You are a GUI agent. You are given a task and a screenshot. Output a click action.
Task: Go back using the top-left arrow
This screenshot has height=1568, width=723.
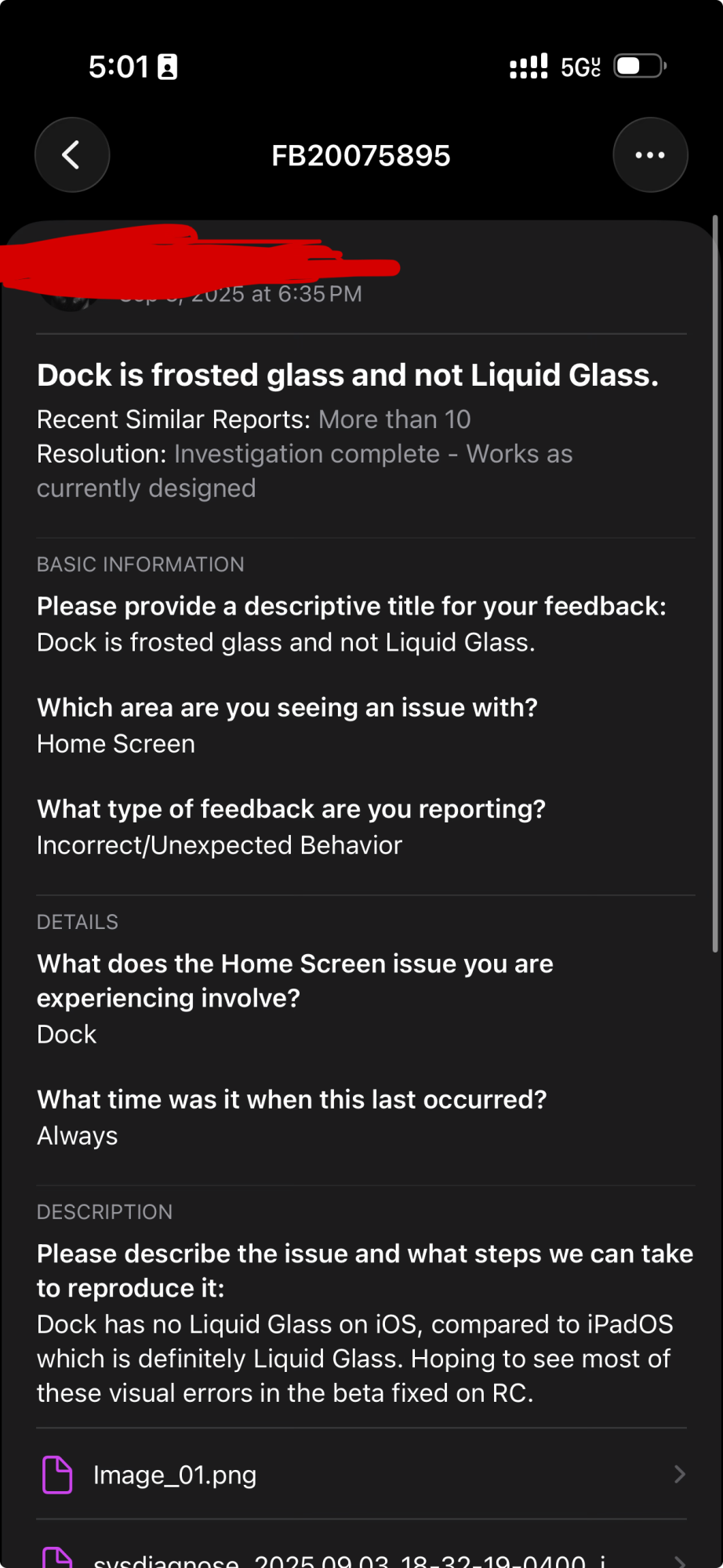(x=72, y=155)
